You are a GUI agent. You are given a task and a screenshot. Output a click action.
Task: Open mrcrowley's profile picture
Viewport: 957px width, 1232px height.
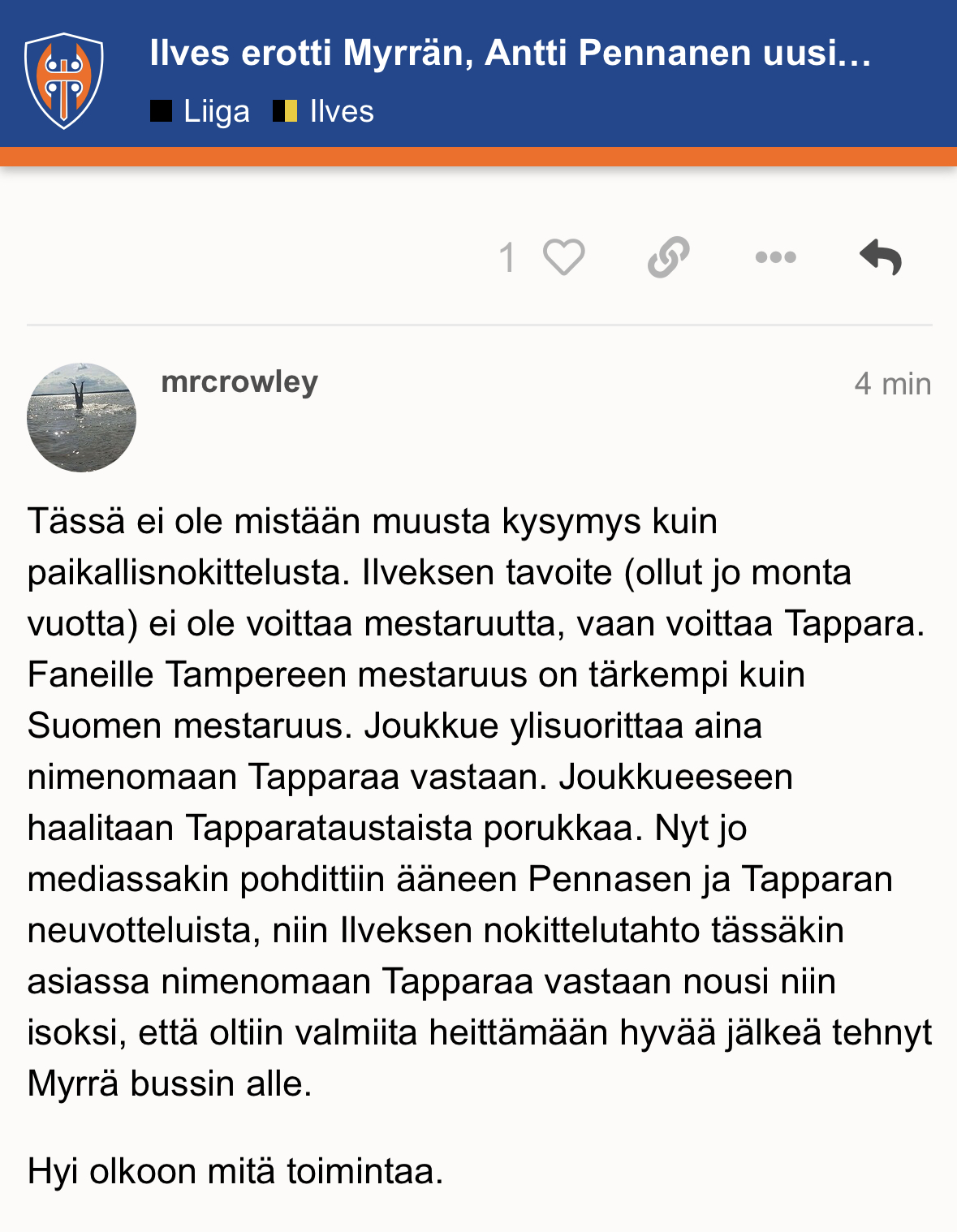click(81, 417)
